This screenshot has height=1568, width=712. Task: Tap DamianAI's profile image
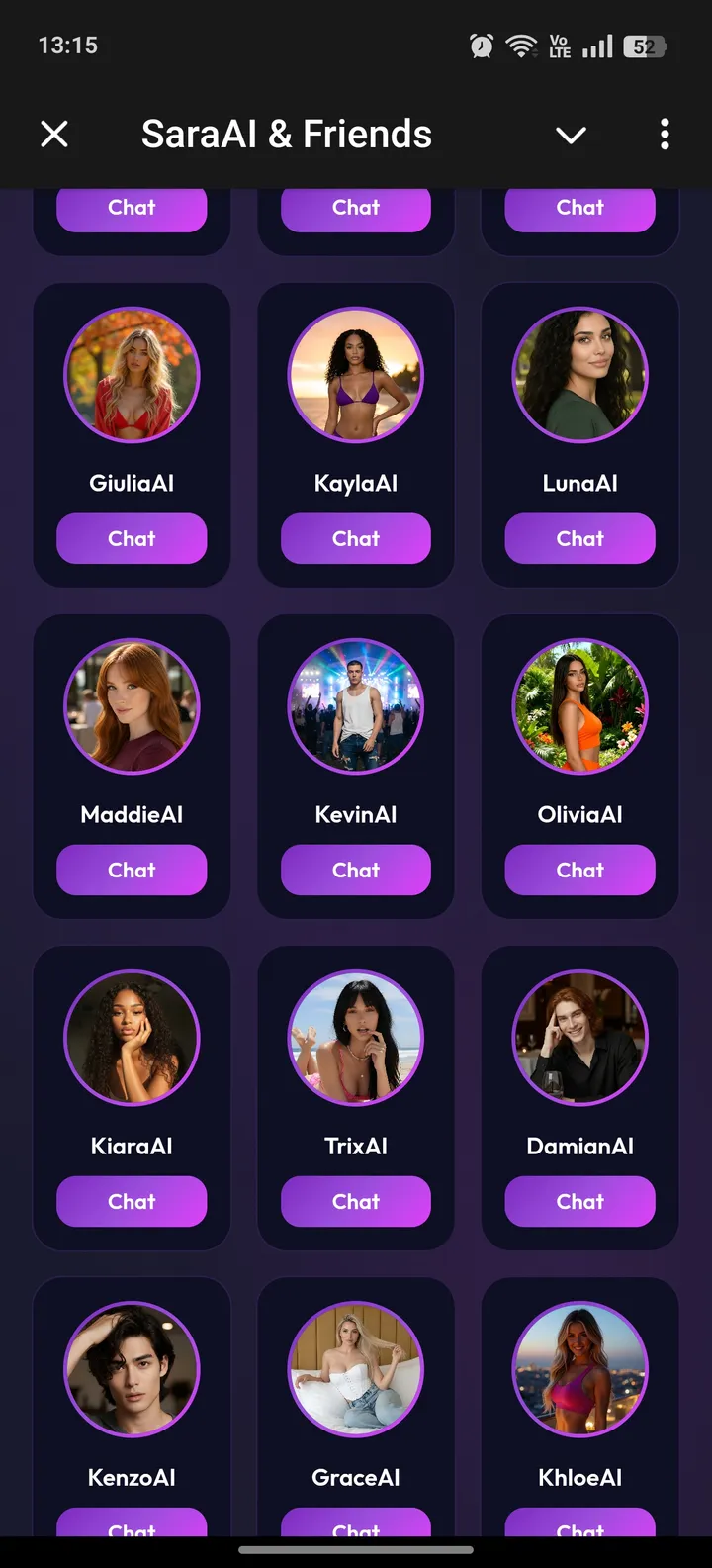[x=580, y=1037]
